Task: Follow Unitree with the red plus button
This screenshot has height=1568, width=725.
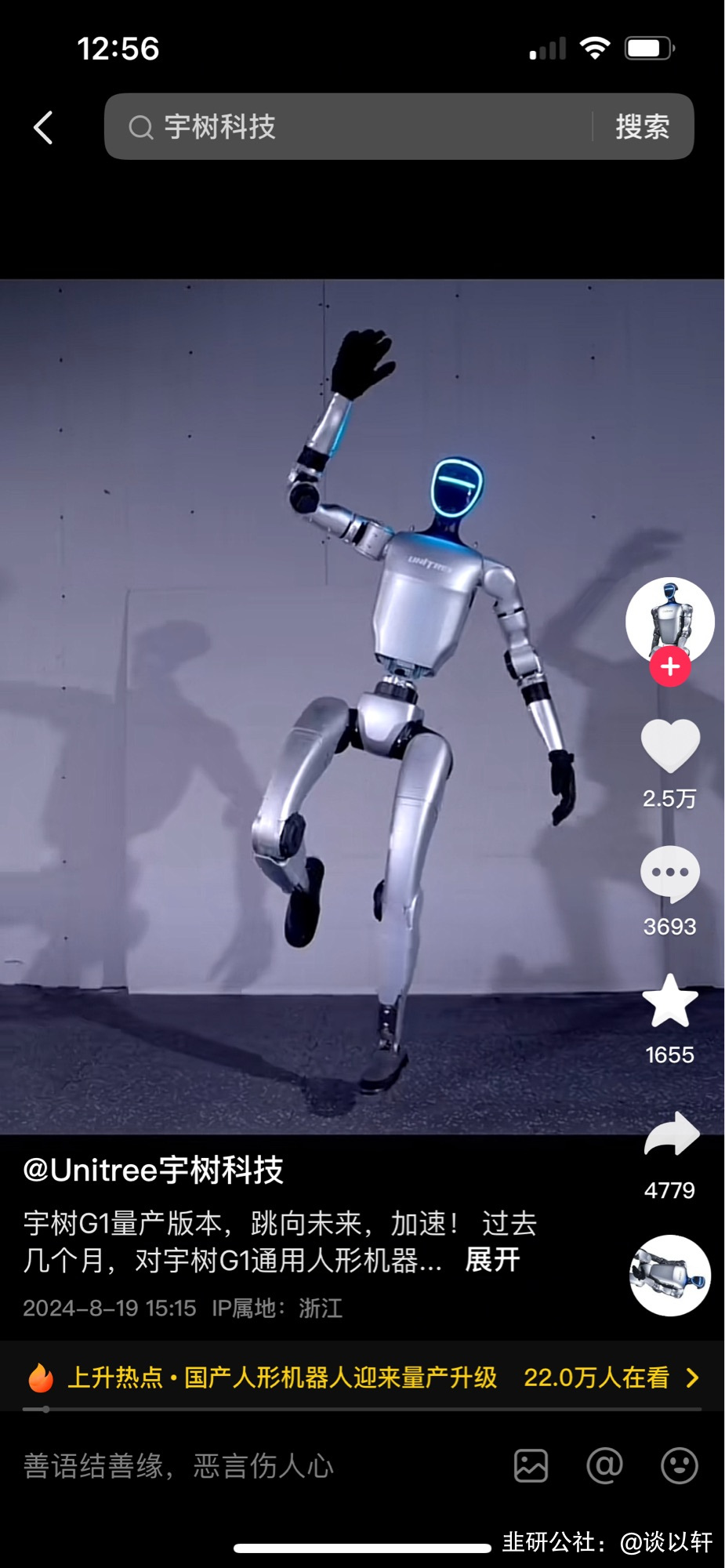Action: click(x=669, y=667)
